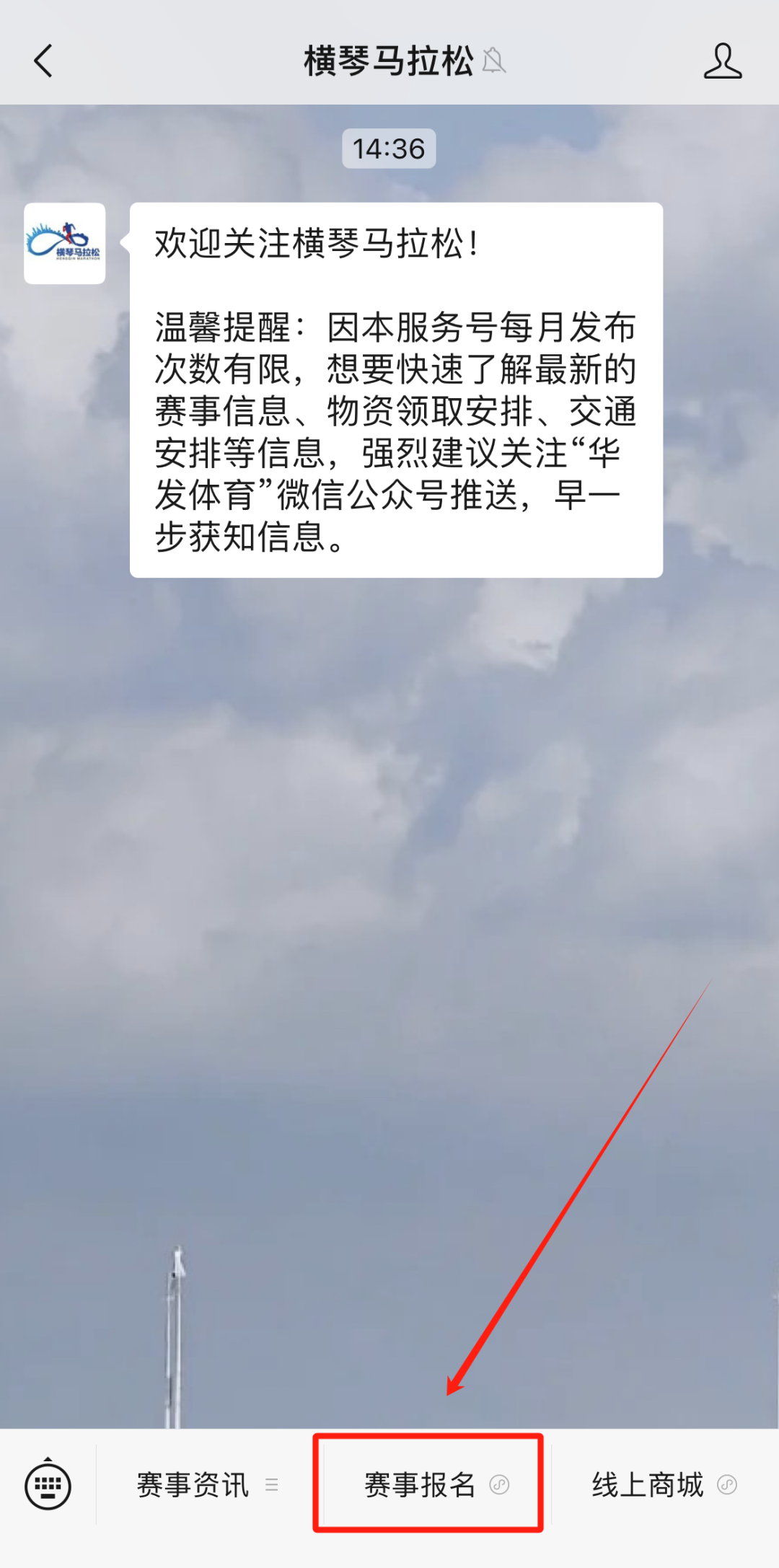Image resolution: width=779 pixels, height=1568 pixels.
Task: Go back from 横琴马拉松 chat
Action: [43, 61]
